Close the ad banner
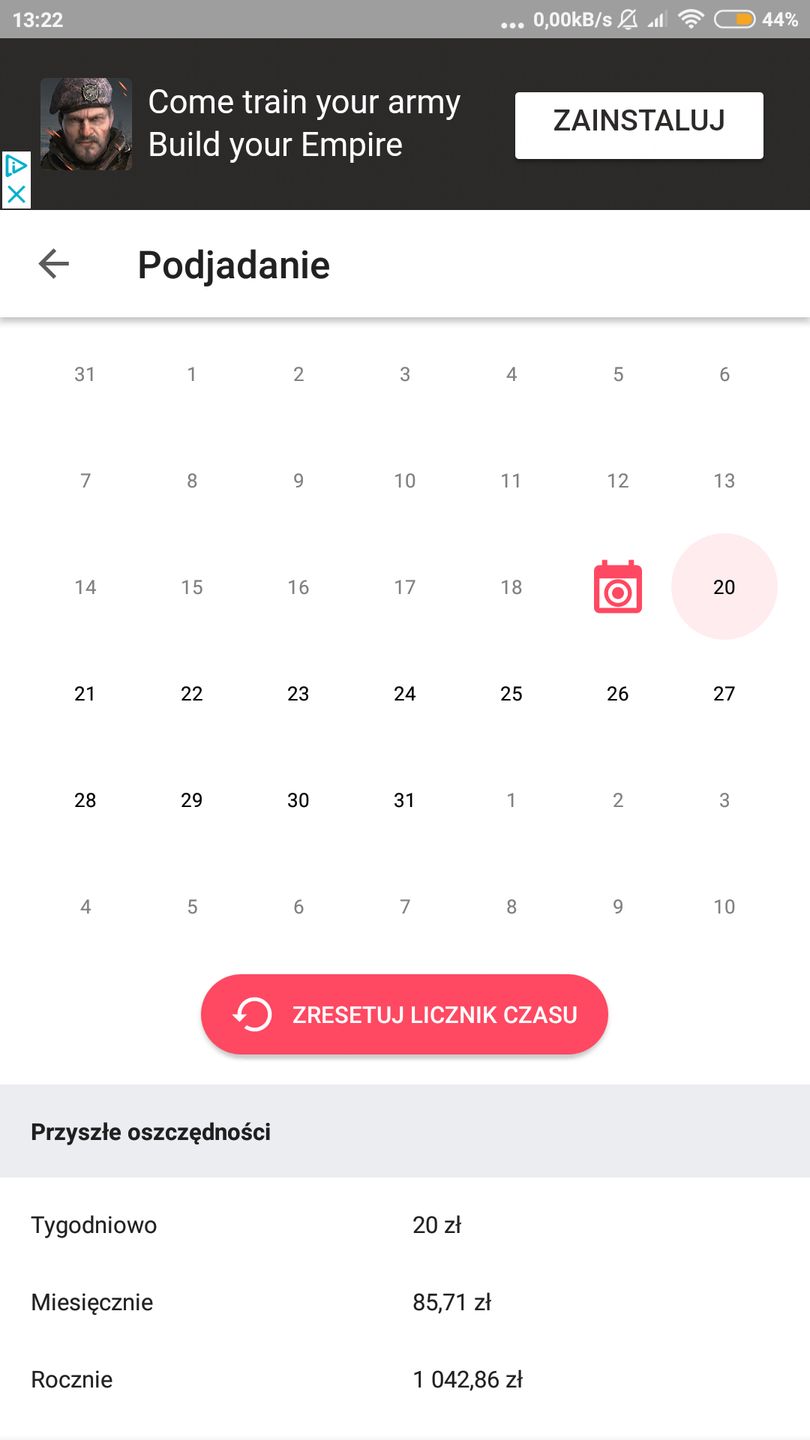 tap(16, 194)
